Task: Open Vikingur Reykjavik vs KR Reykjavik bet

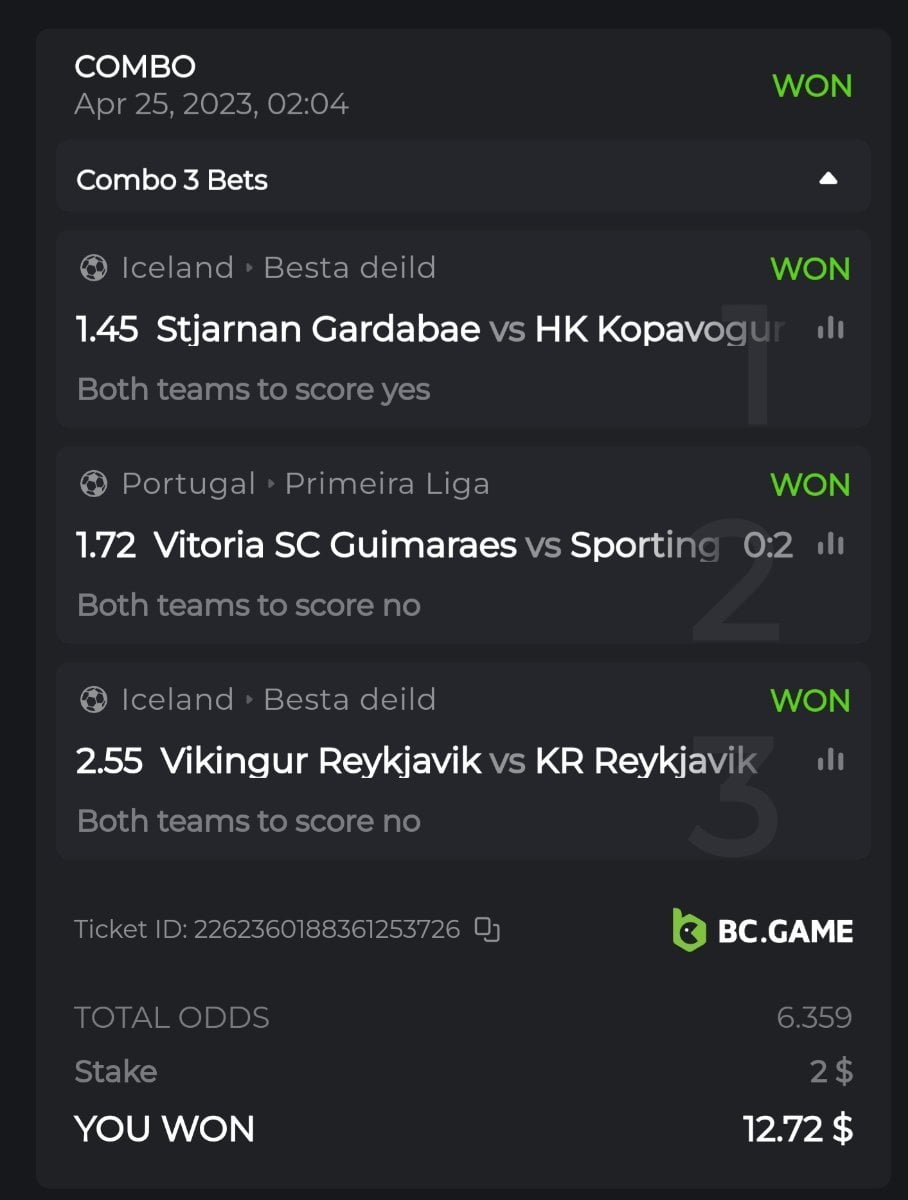Action: [x=415, y=762]
